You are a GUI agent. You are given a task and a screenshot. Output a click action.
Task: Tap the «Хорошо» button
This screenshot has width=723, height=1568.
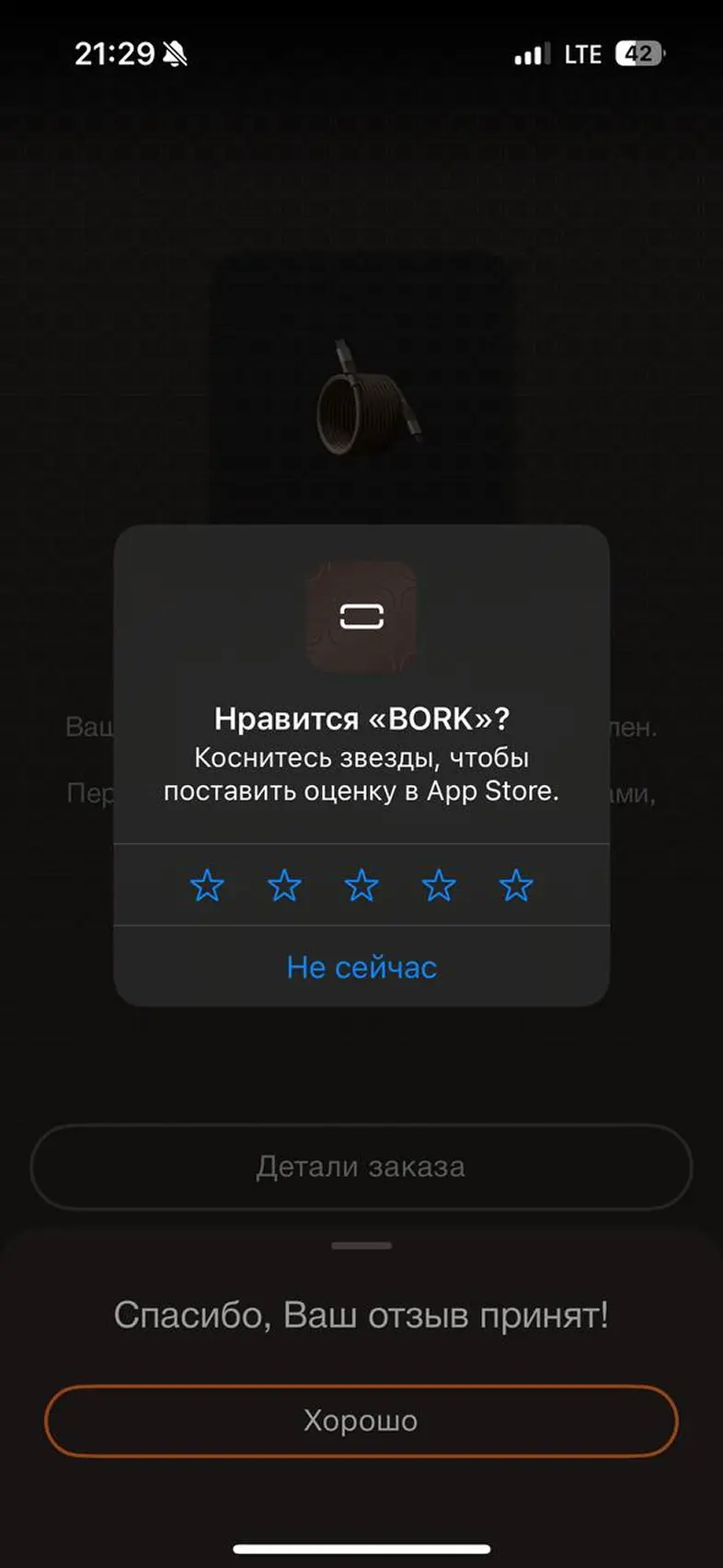tap(361, 1421)
